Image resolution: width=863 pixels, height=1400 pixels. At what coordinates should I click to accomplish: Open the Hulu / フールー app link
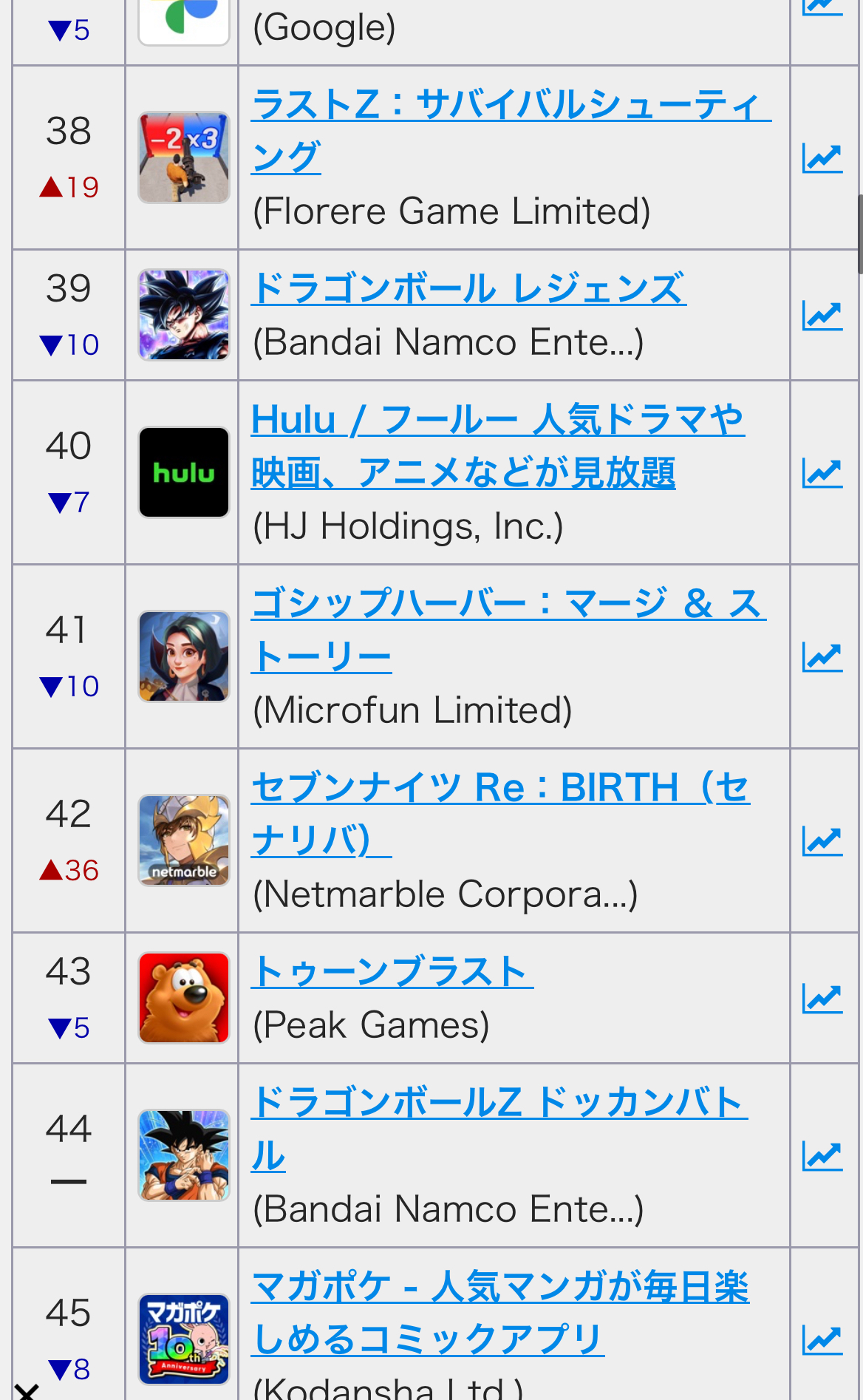(497, 421)
